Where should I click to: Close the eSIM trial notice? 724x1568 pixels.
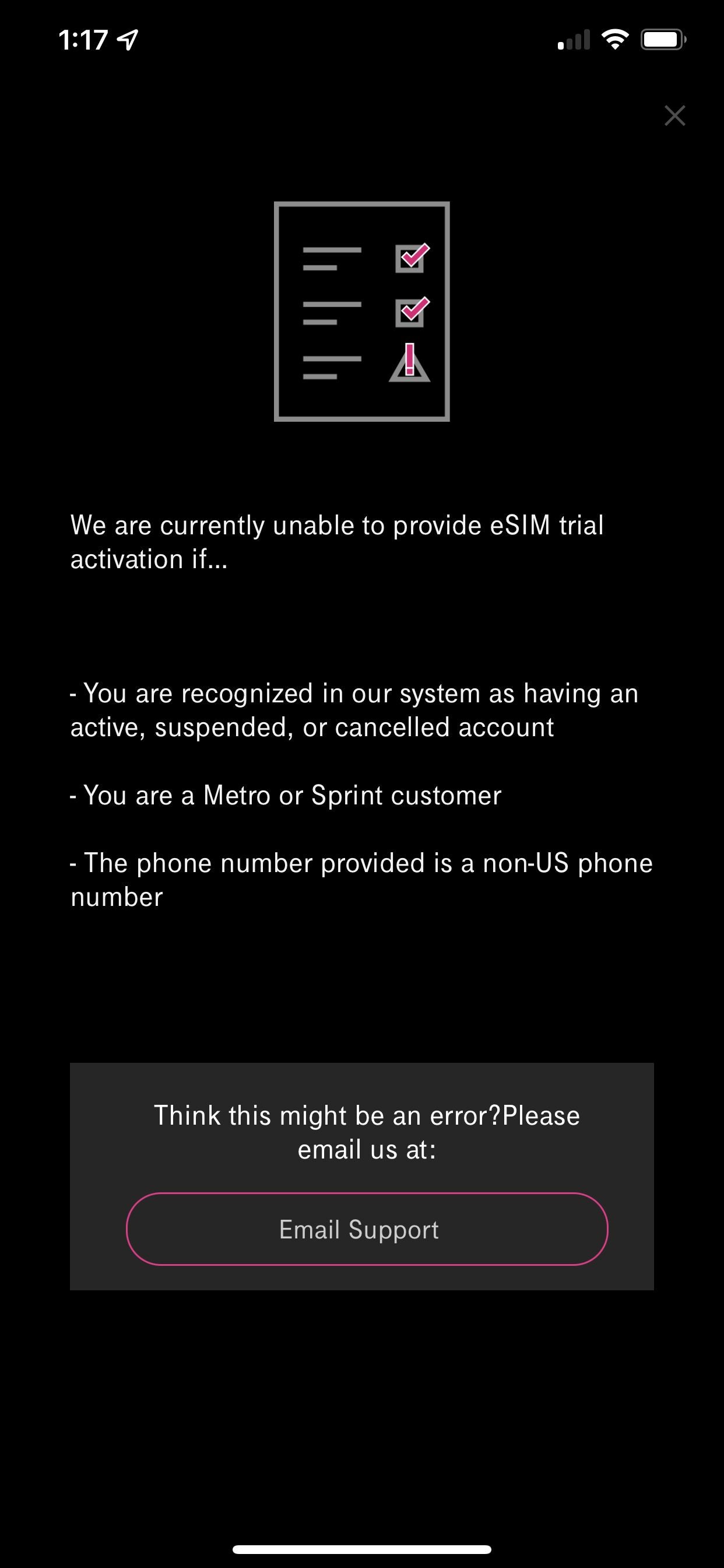(674, 116)
